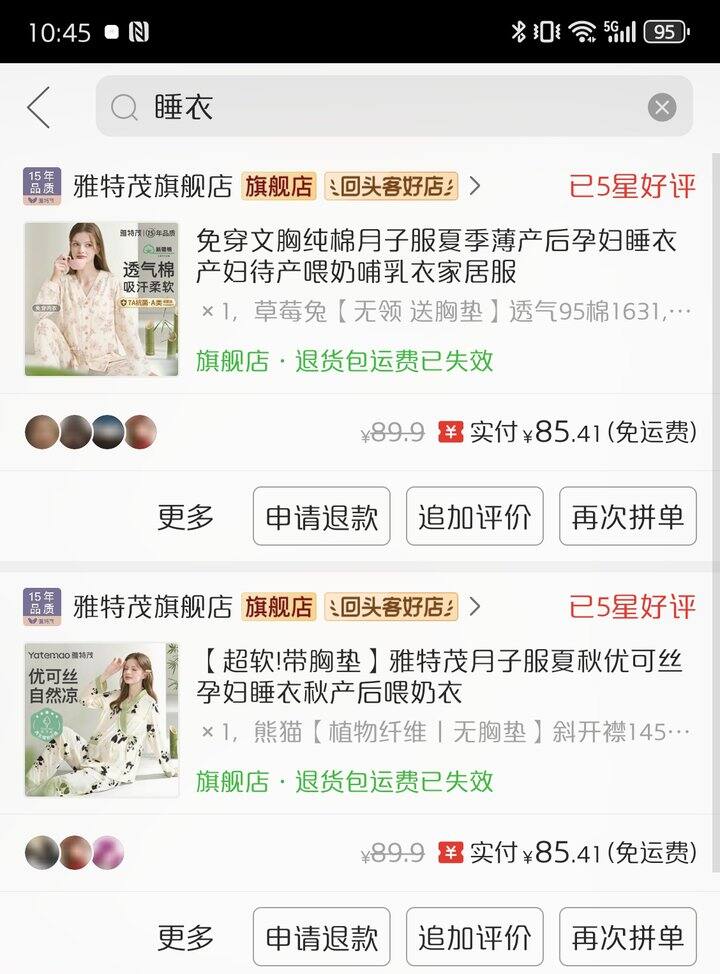720x974 pixels.
Task: Request refund for the 纯棉月子服 order
Action: 321,517
